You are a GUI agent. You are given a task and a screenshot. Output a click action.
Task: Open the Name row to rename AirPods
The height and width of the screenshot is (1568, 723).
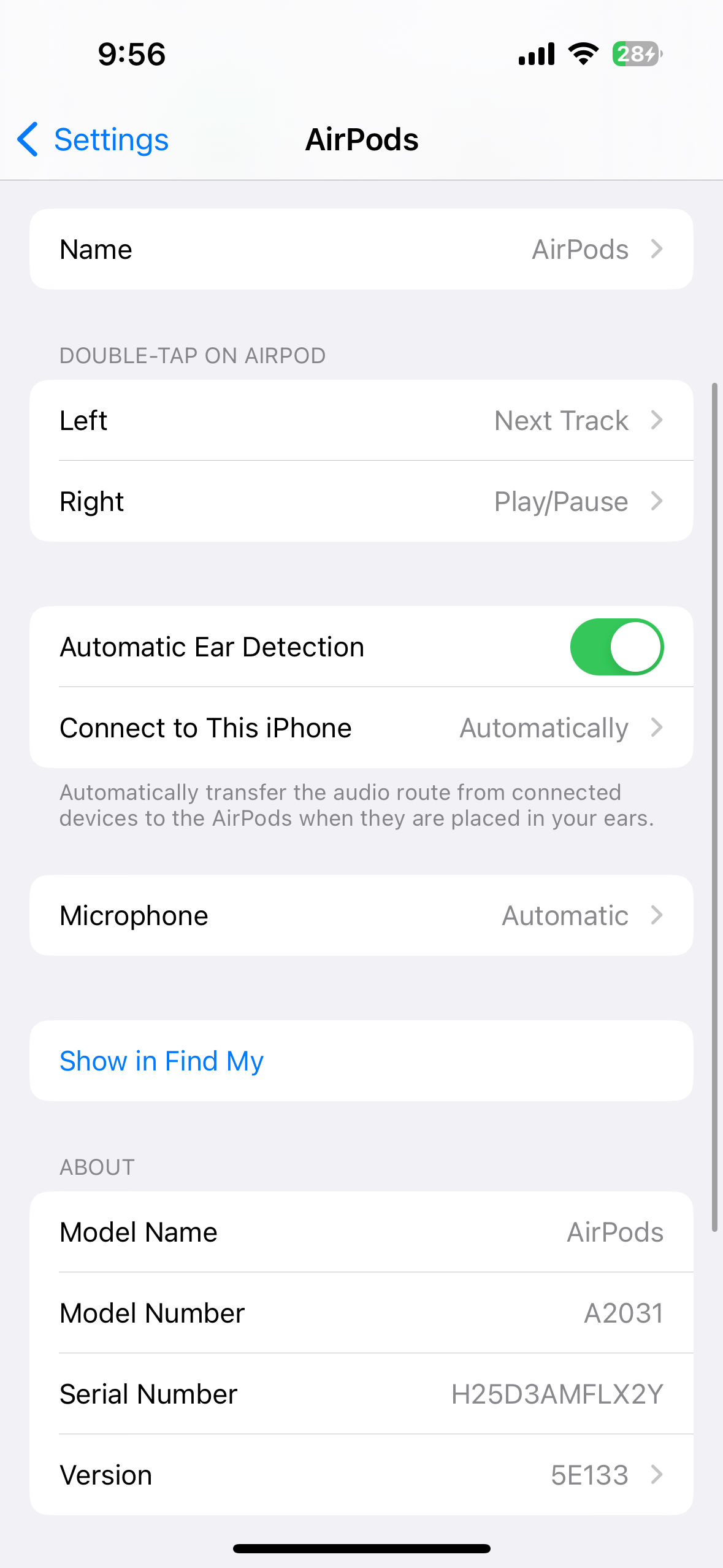(361, 249)
